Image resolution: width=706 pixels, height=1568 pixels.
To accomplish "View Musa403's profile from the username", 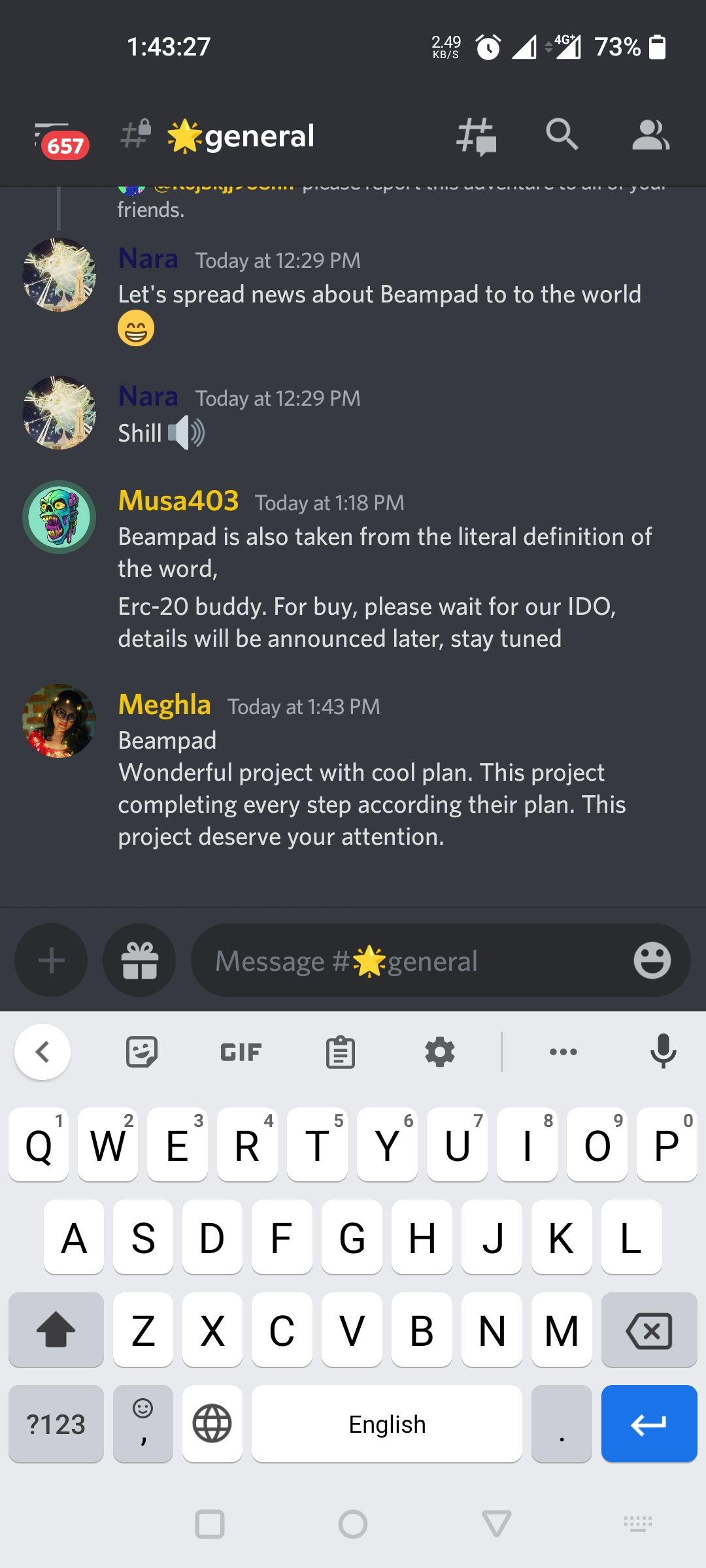I will (178, 501).
